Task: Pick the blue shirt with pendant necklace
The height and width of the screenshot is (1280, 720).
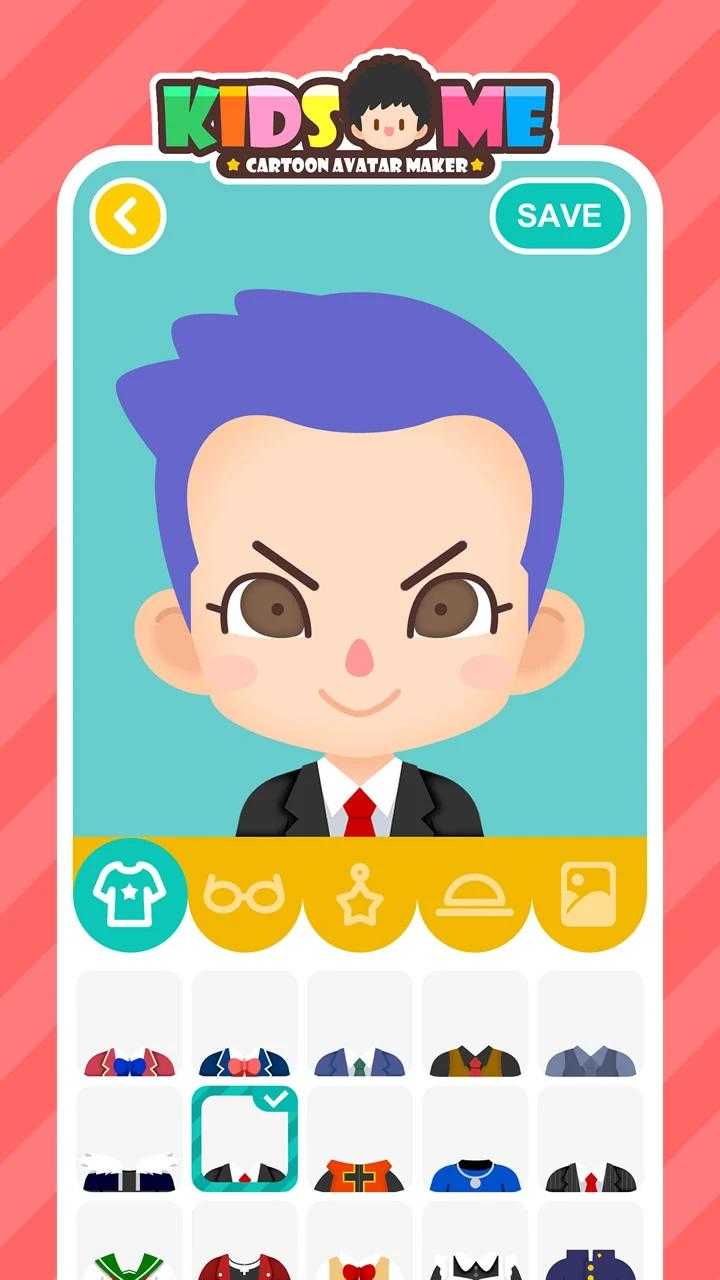Action: point(474,1140)
